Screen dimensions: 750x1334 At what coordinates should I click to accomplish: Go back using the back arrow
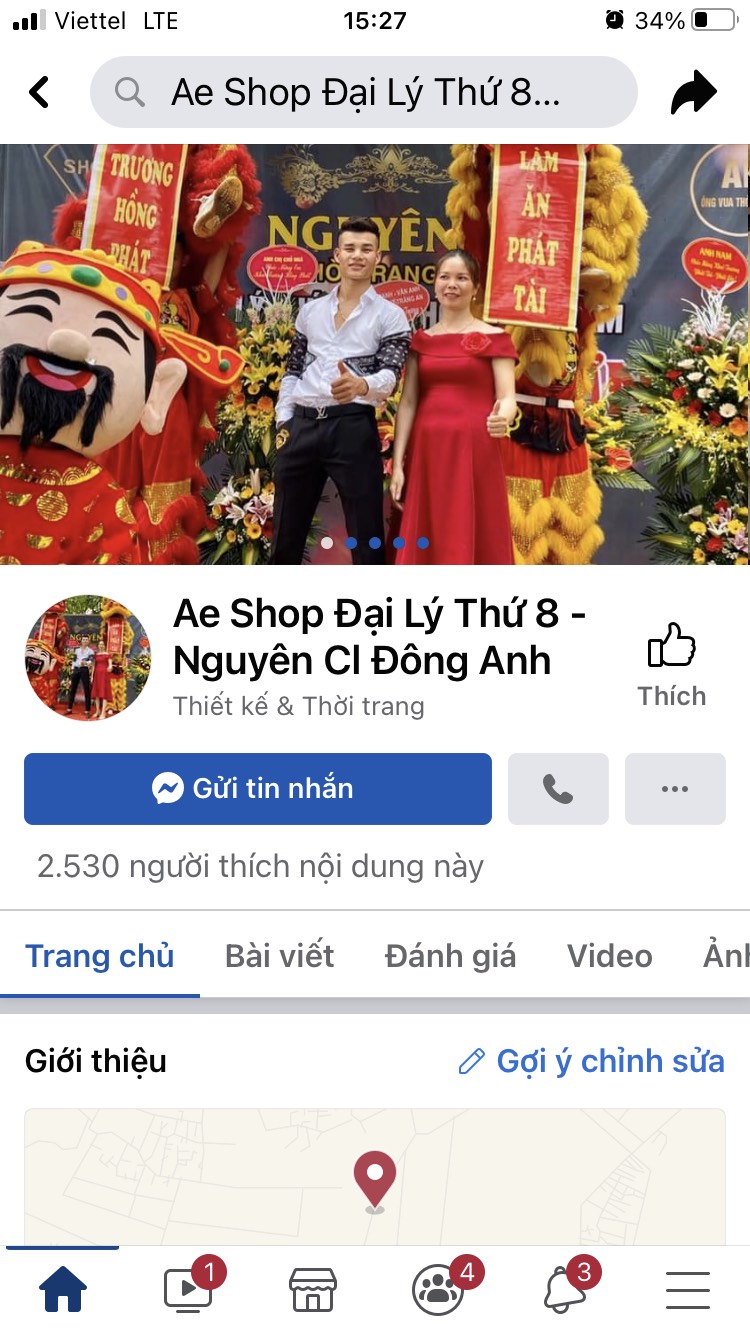(x=39, y=92)
